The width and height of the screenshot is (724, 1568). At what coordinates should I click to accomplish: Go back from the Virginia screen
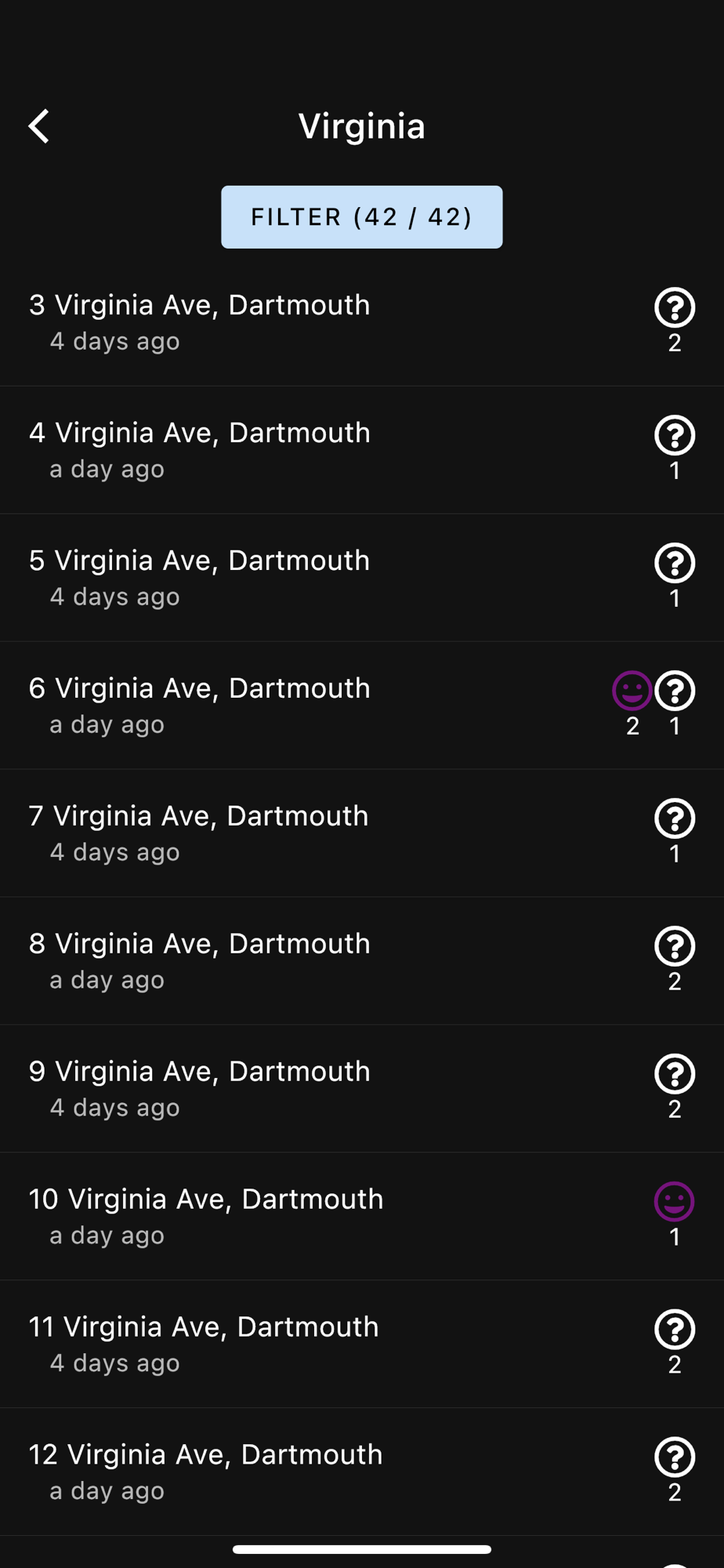click(39, 126)
